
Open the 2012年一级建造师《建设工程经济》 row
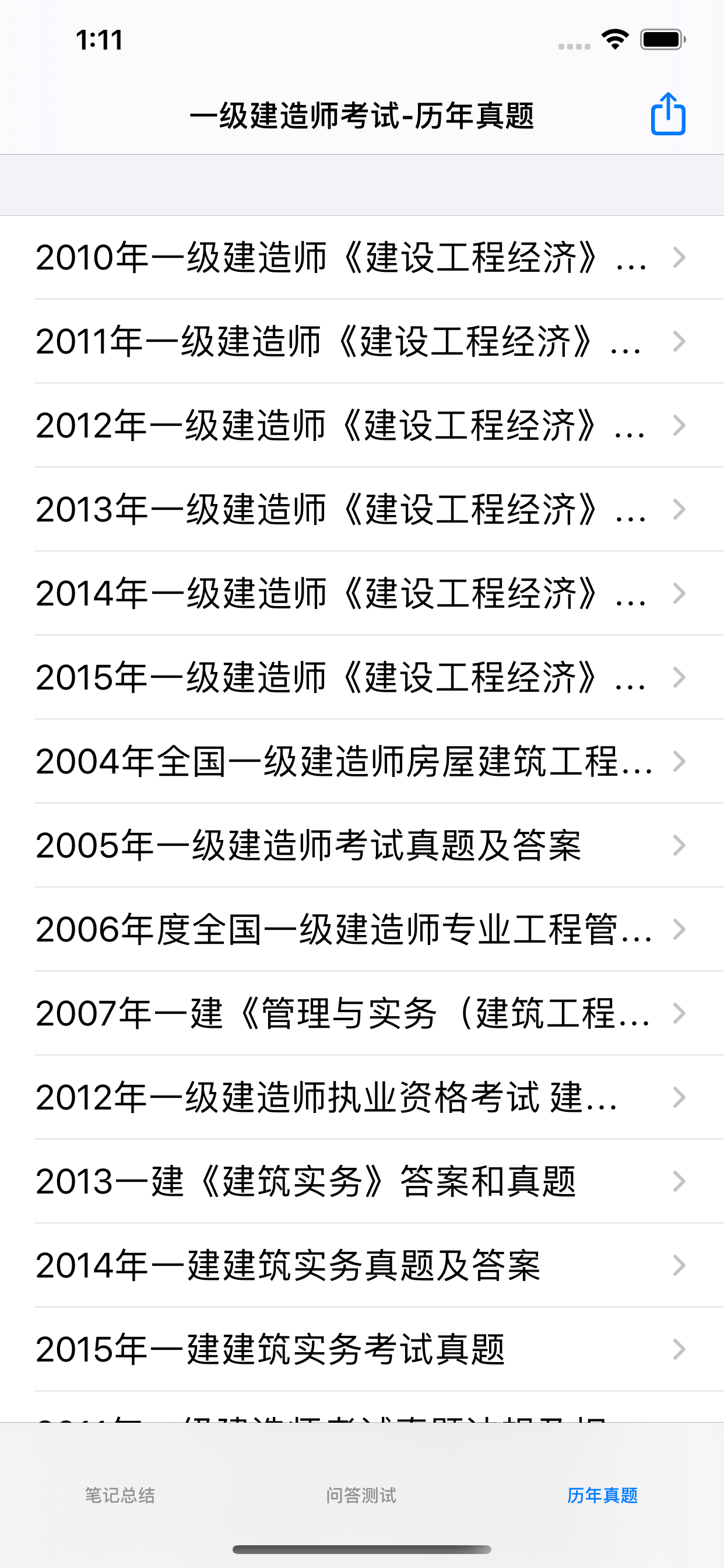(x=362, y=425)
